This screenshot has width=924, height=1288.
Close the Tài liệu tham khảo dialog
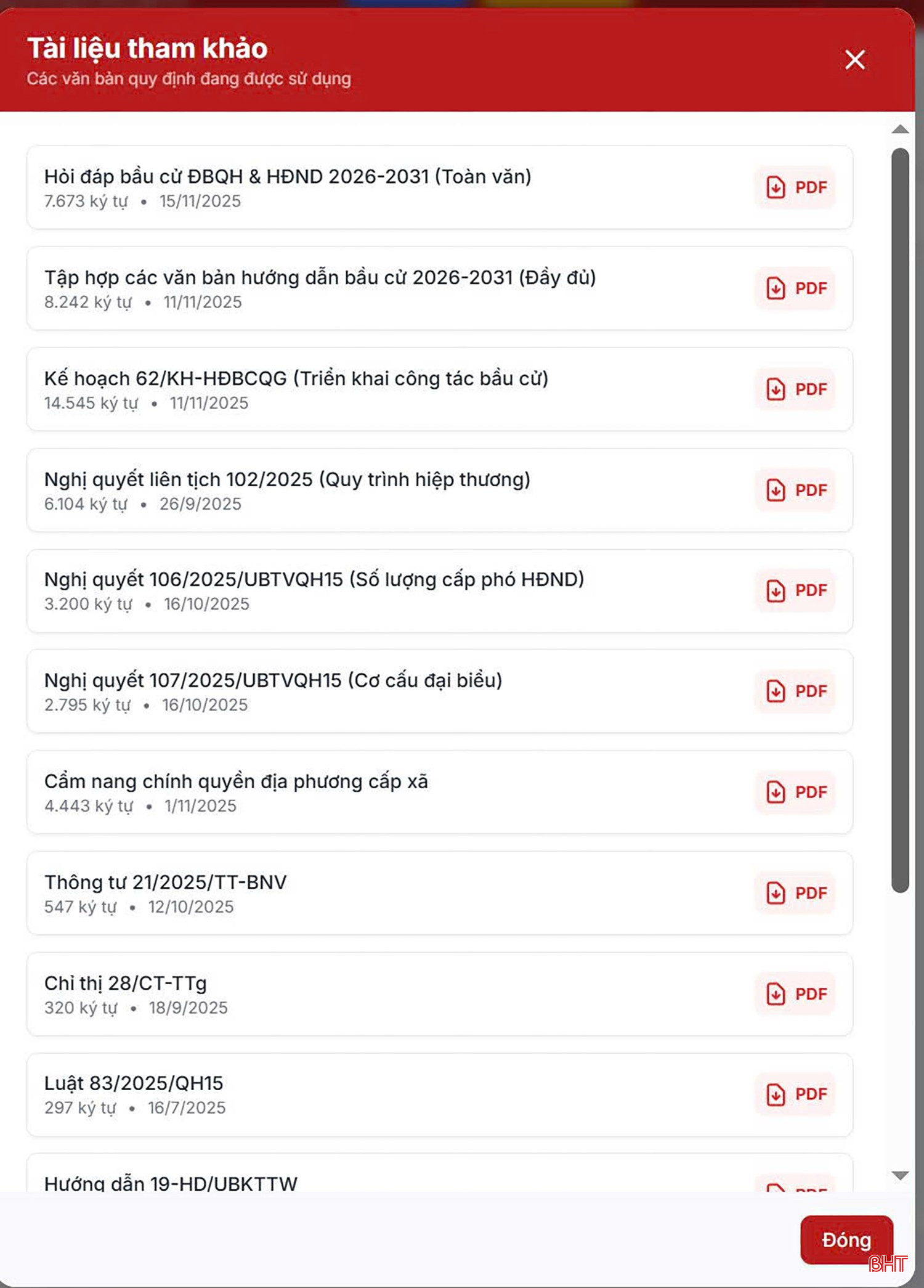tap(854, 60)
